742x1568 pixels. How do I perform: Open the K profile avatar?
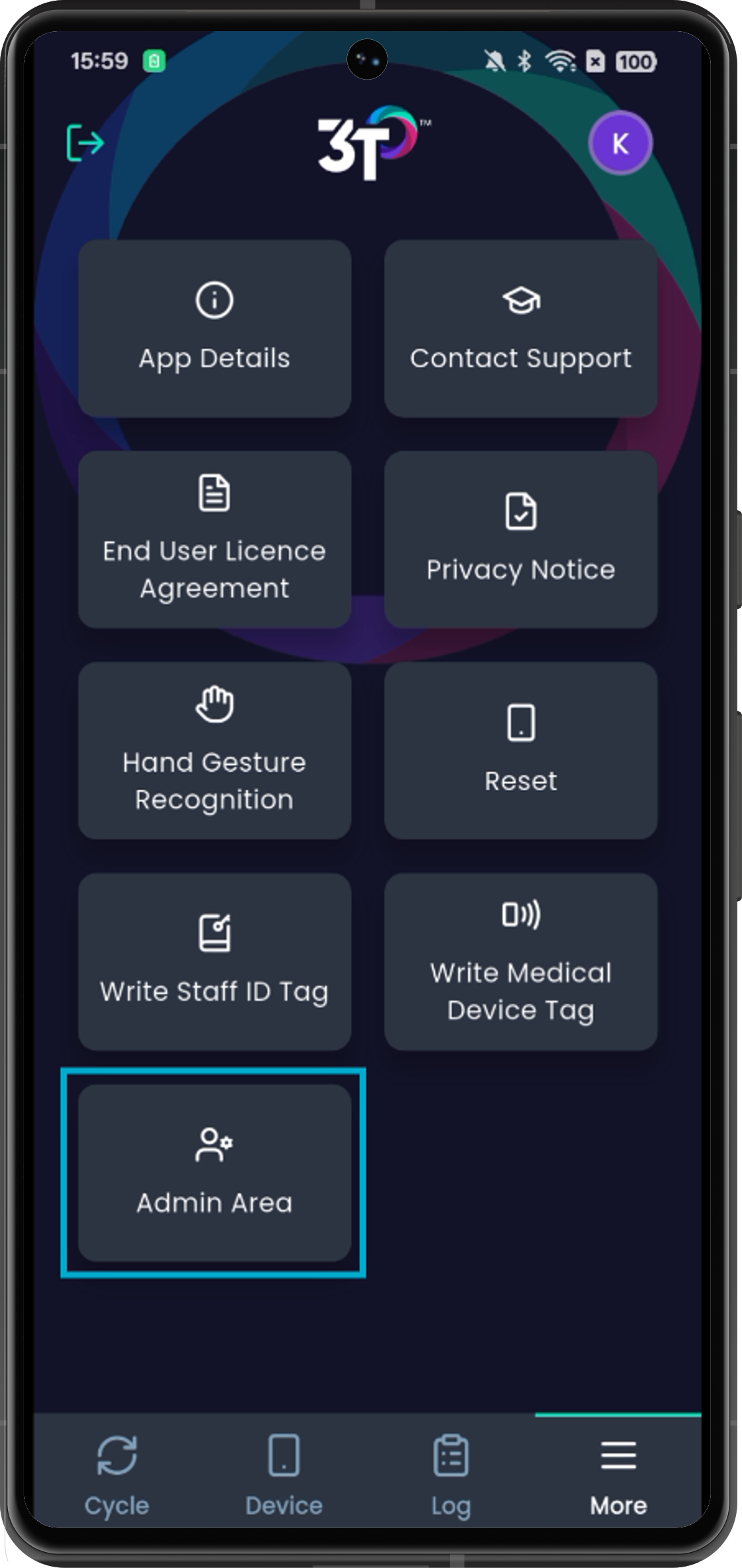point(620,143)
